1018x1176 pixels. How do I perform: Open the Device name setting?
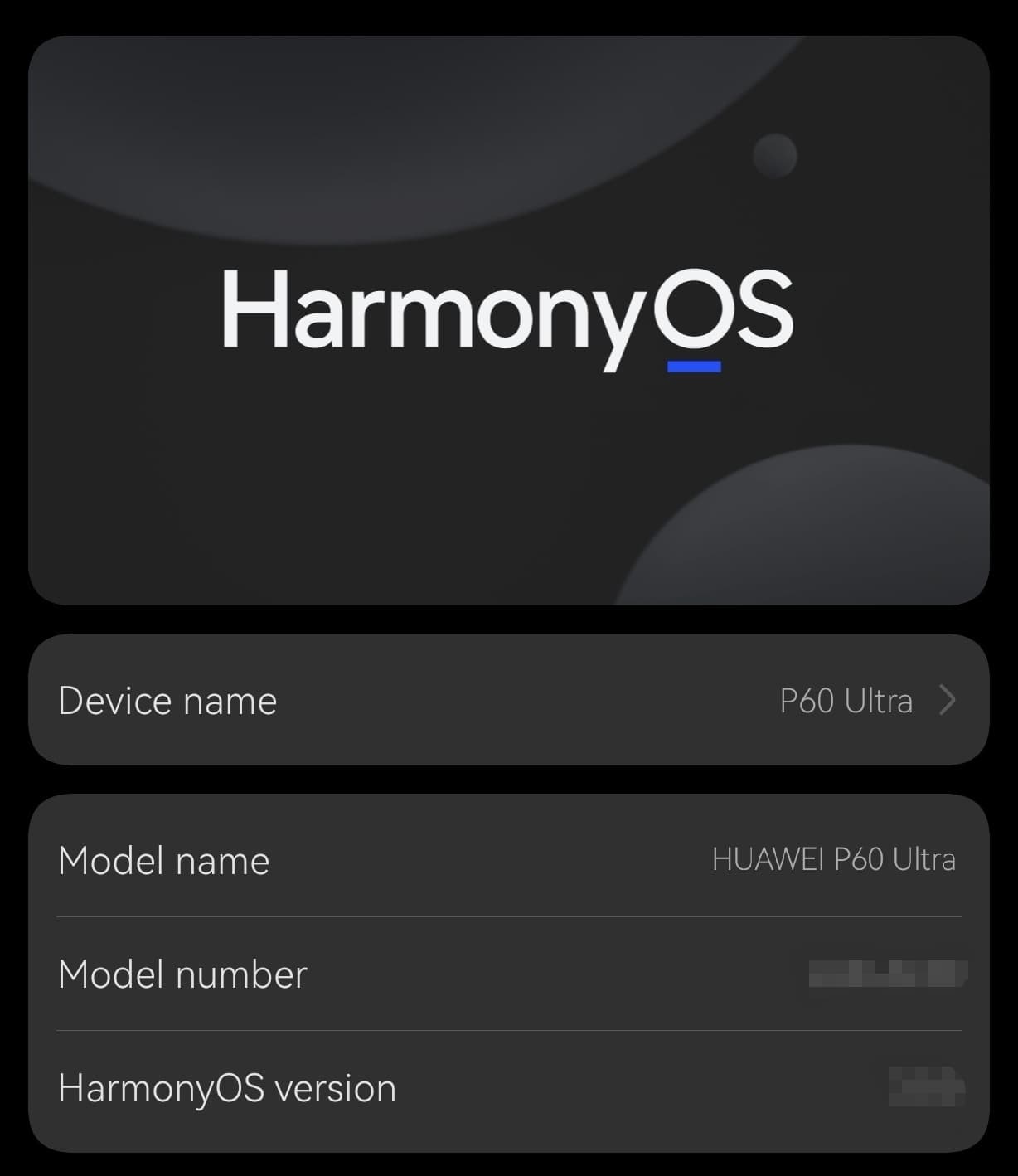[x=507, y=701]
